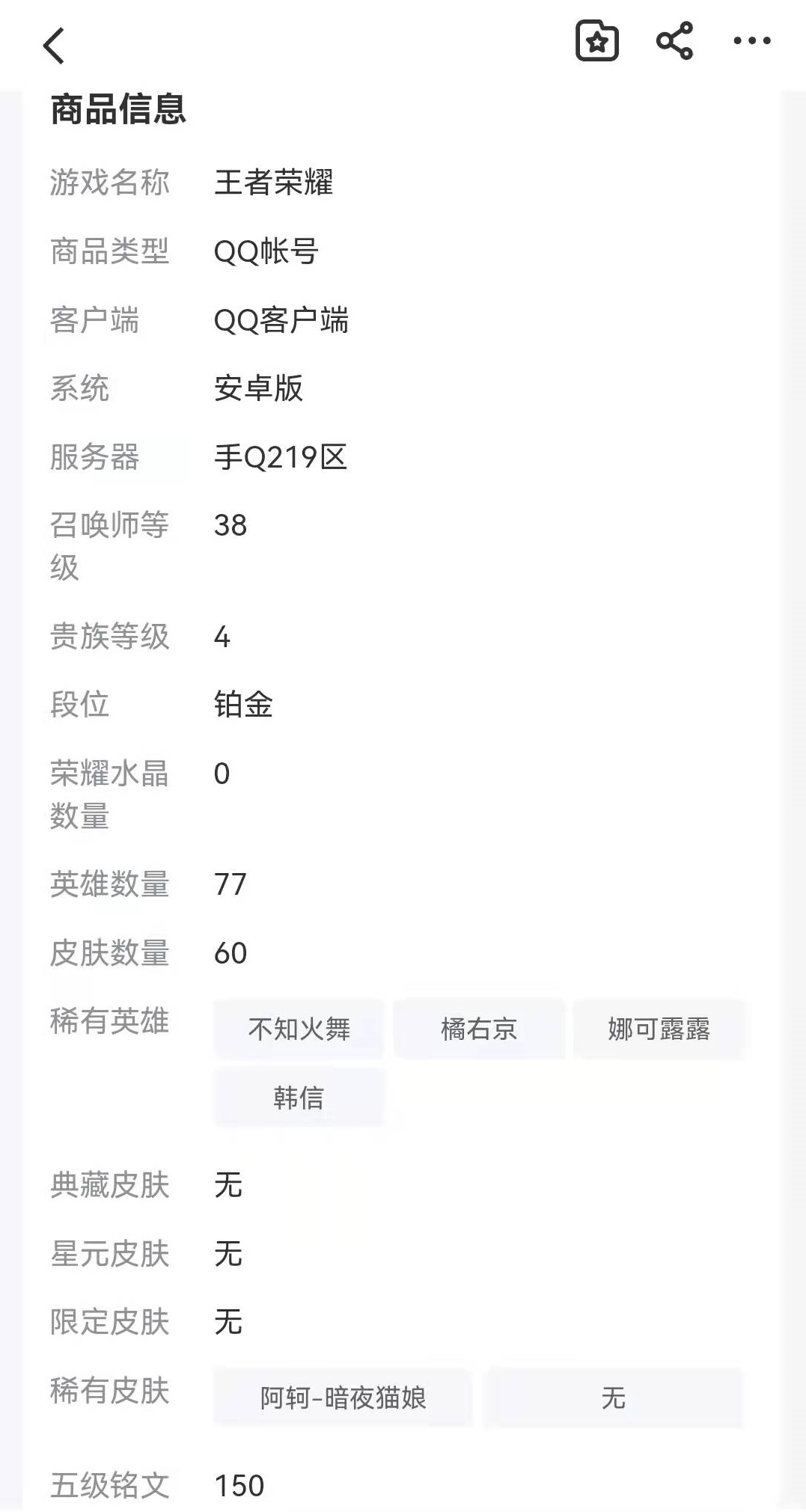
Task: Go back to the previous page
Action: (x=54, y=45)
